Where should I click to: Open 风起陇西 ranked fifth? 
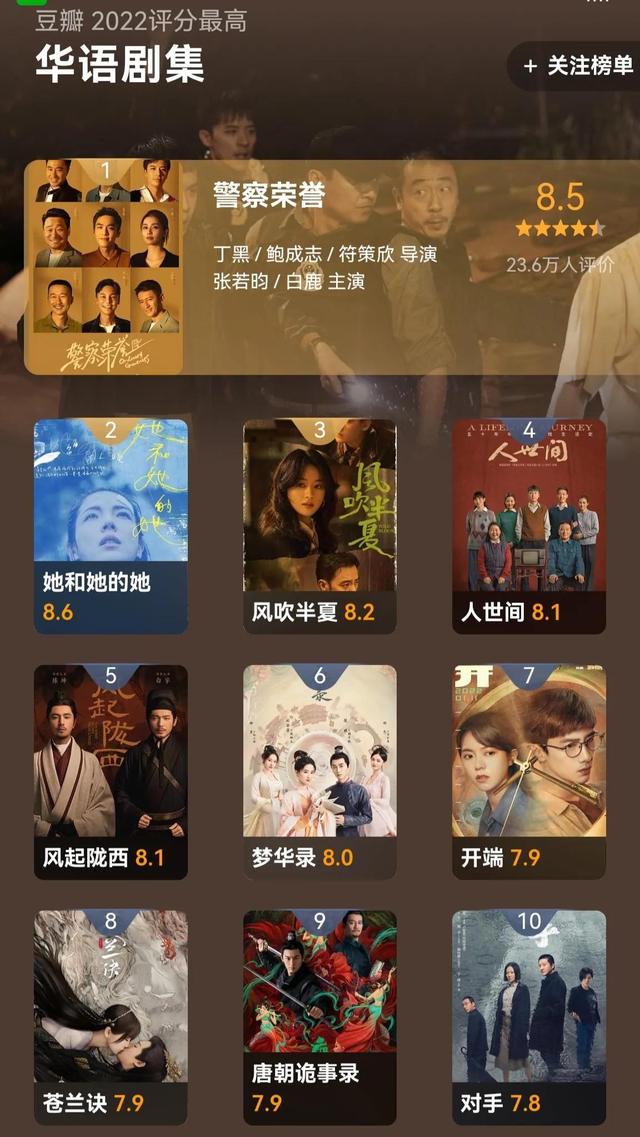pyautogui.click(x=111, y=772)
